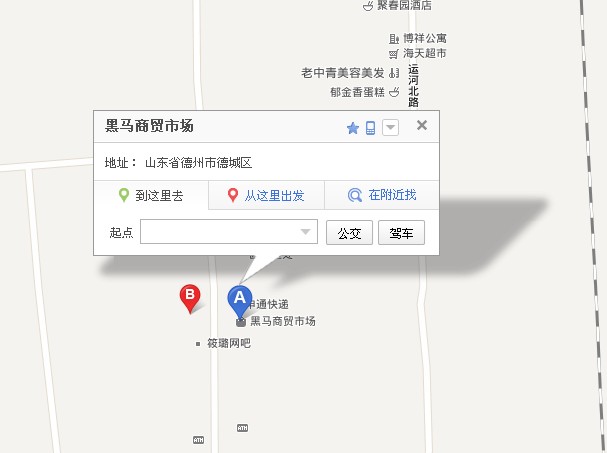Select map marker A

tap(239, 297)
